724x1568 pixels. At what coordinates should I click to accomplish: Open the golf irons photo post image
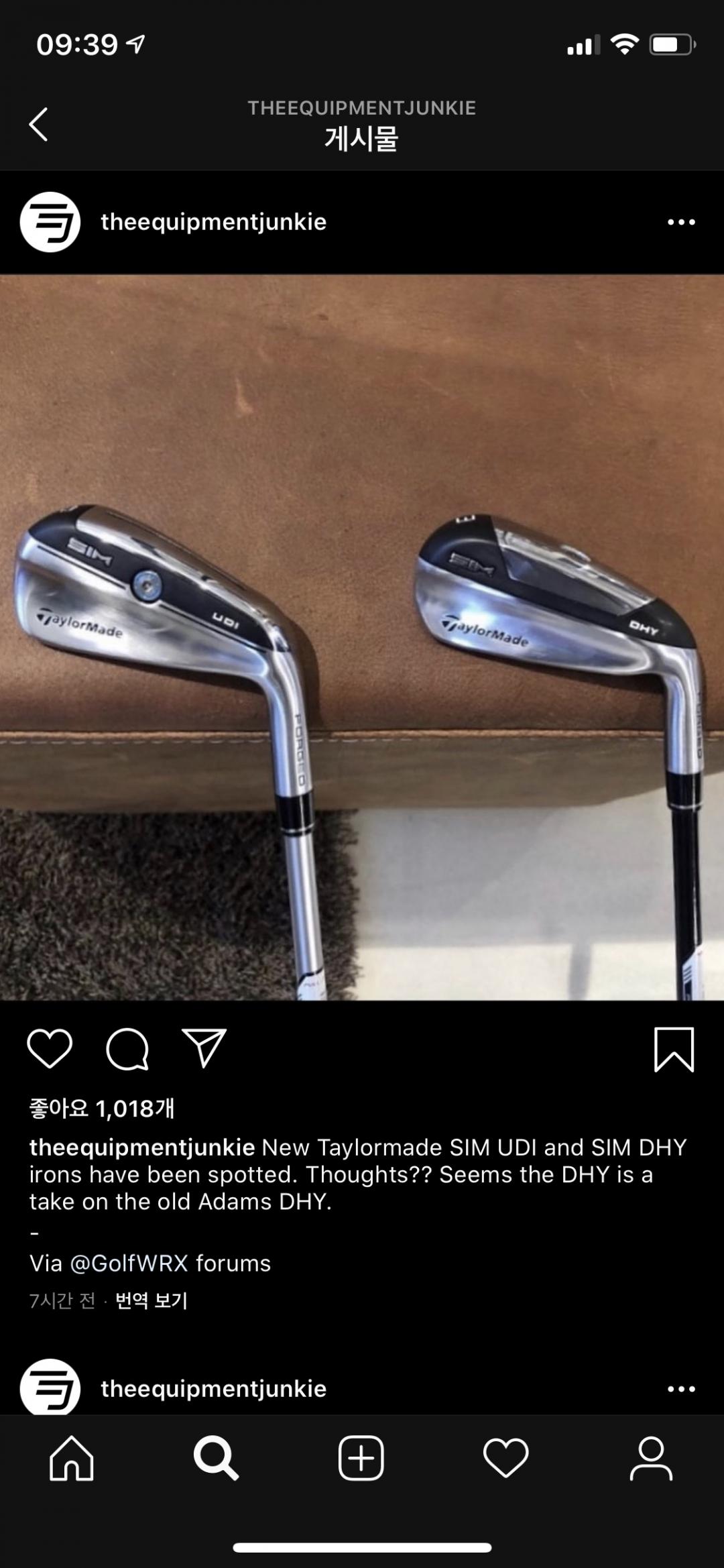point(362,637)
